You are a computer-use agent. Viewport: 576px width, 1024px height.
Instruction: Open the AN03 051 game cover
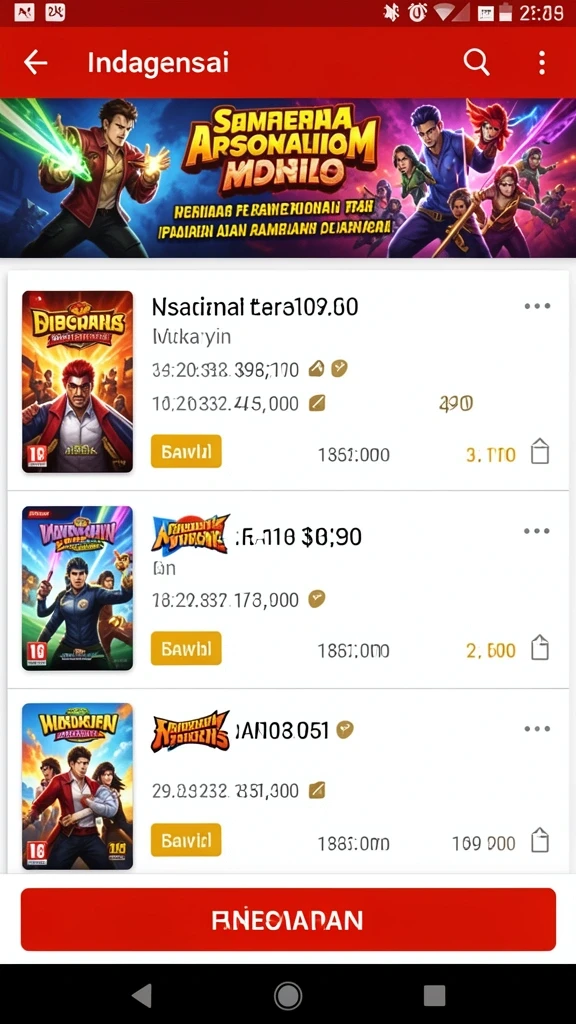tap(78, 786)
